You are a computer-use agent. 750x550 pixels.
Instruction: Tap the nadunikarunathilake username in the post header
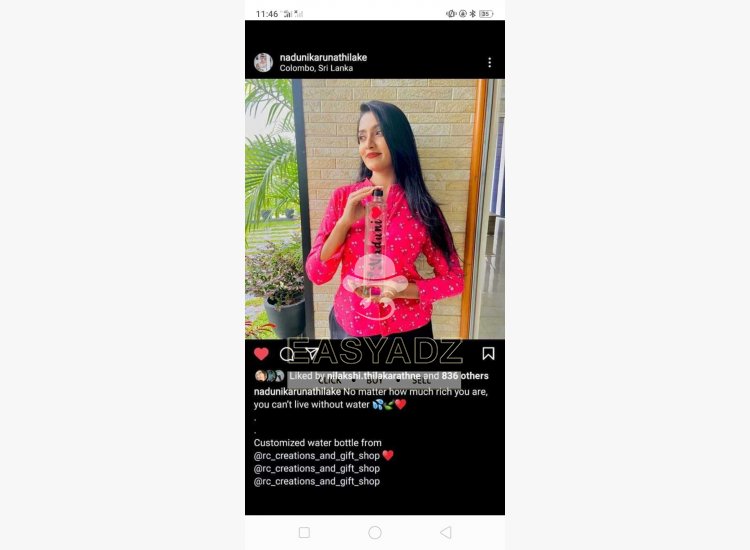[x=323, y=57]
